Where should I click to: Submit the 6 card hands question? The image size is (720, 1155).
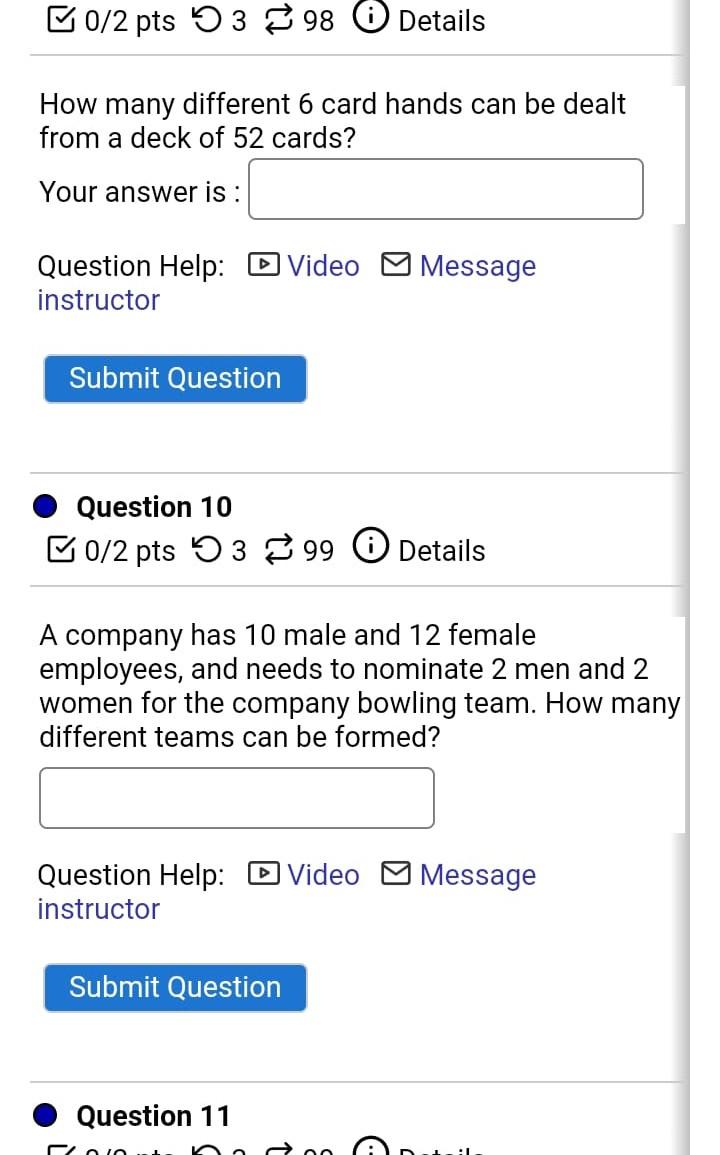175,379
